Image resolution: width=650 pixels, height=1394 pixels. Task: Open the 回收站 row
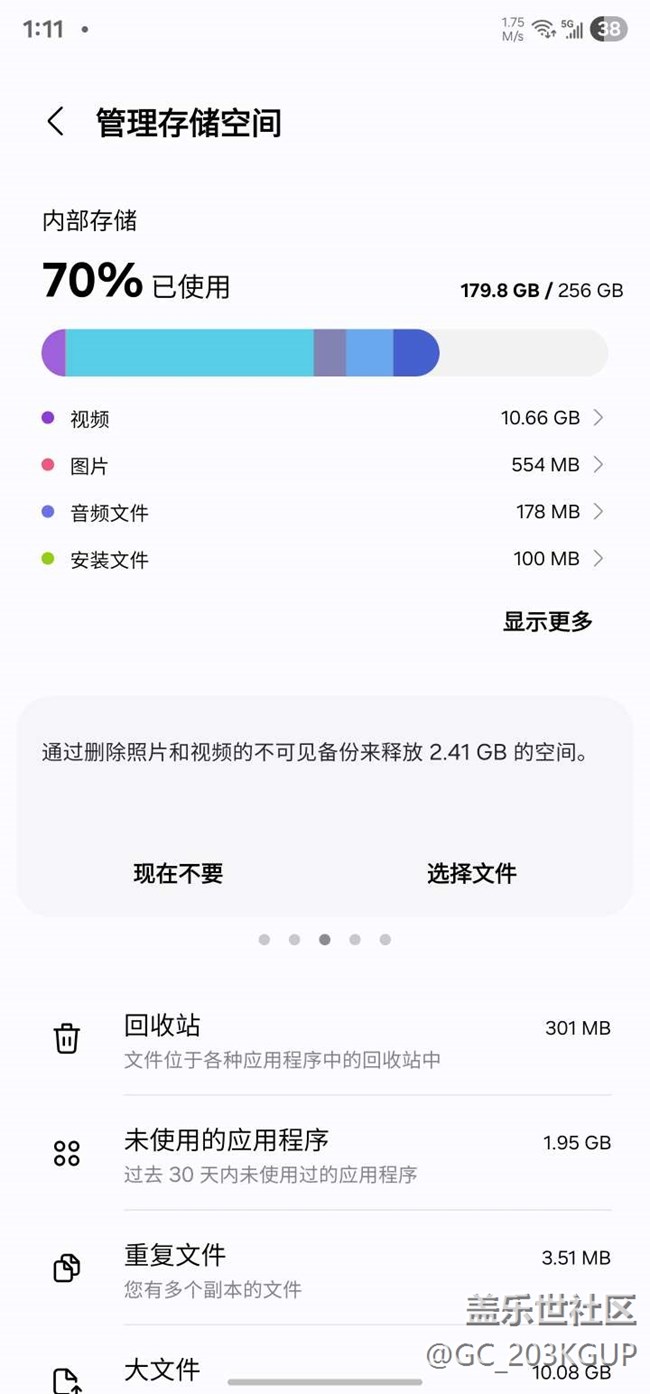(x=330, y=1039)
